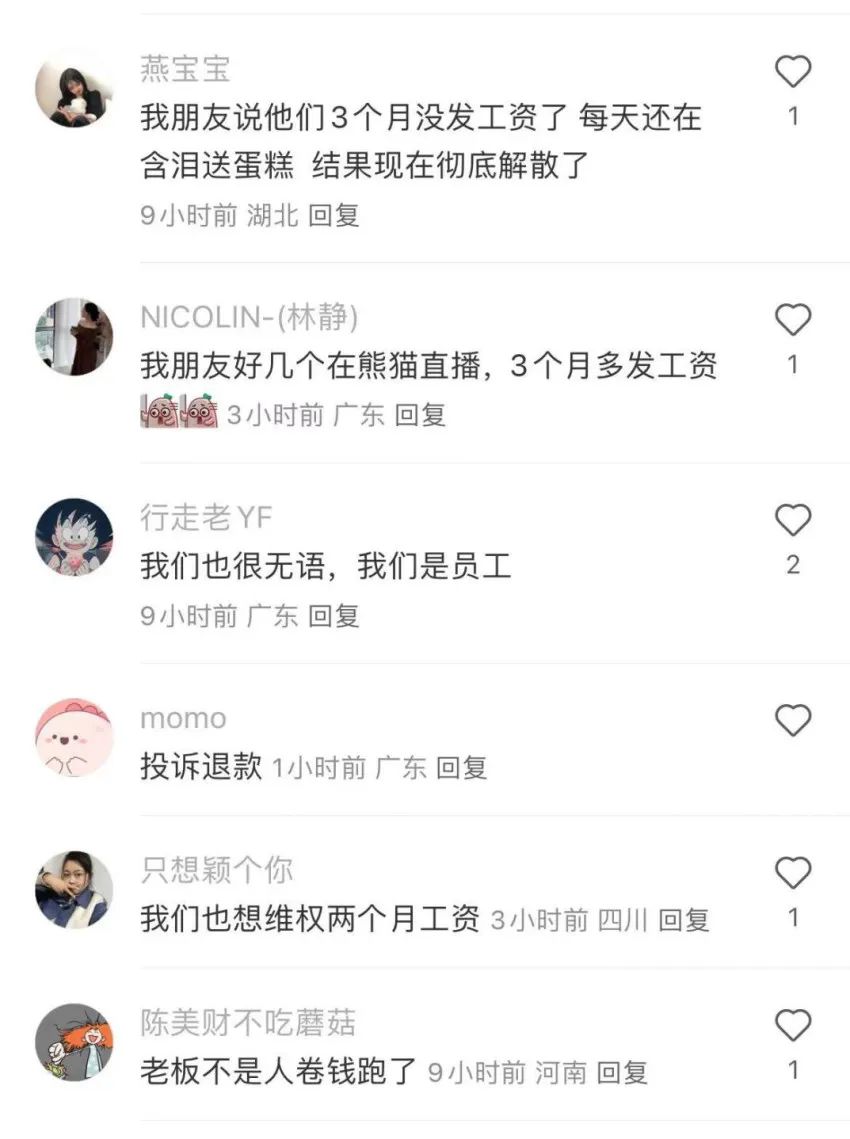
Task: Reply to 行走老YF's comment
Action: pos(334,616)
